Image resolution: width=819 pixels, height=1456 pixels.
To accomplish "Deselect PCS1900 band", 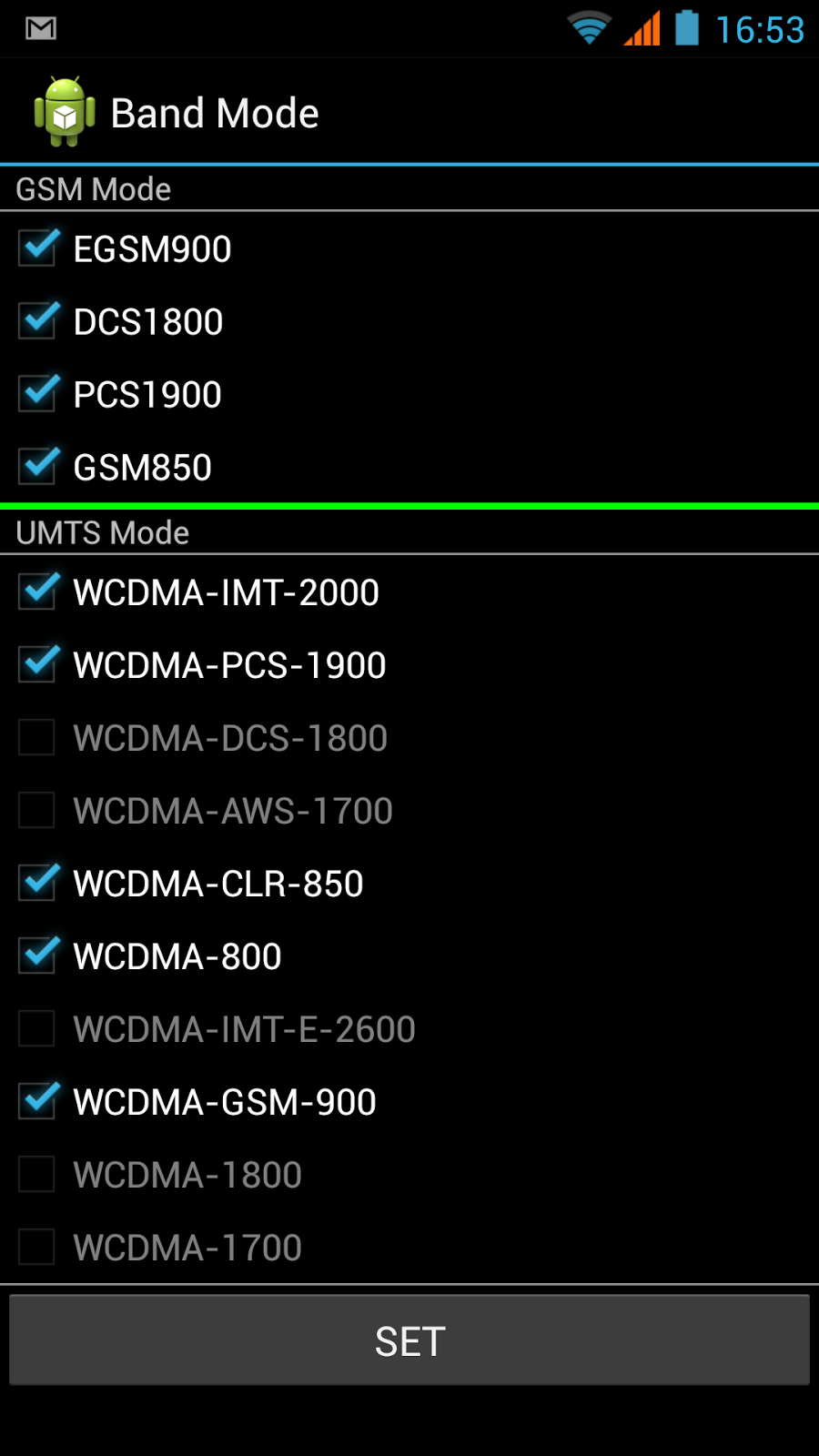I will [38, 394].
